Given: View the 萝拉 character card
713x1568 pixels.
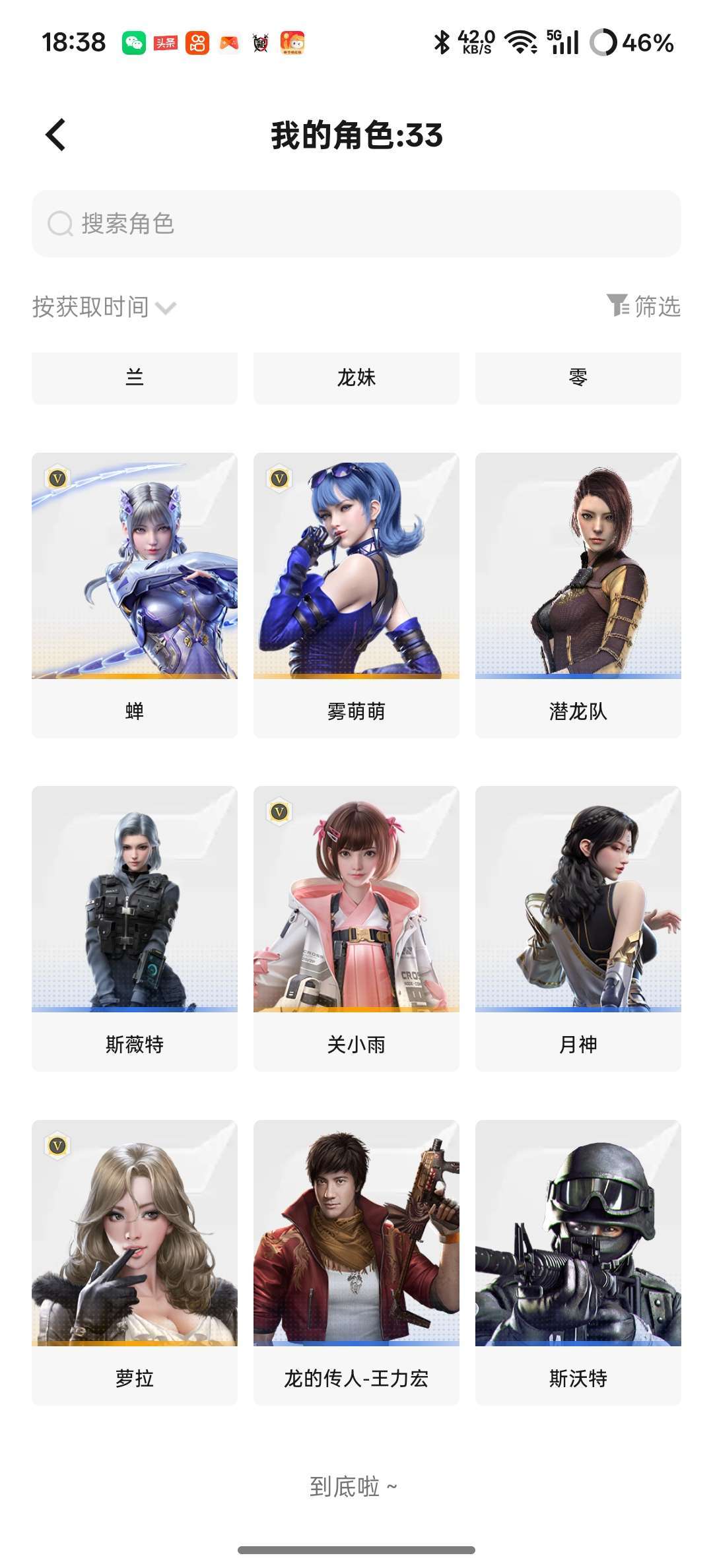Looking at the screenshot, I should 135,1260.
